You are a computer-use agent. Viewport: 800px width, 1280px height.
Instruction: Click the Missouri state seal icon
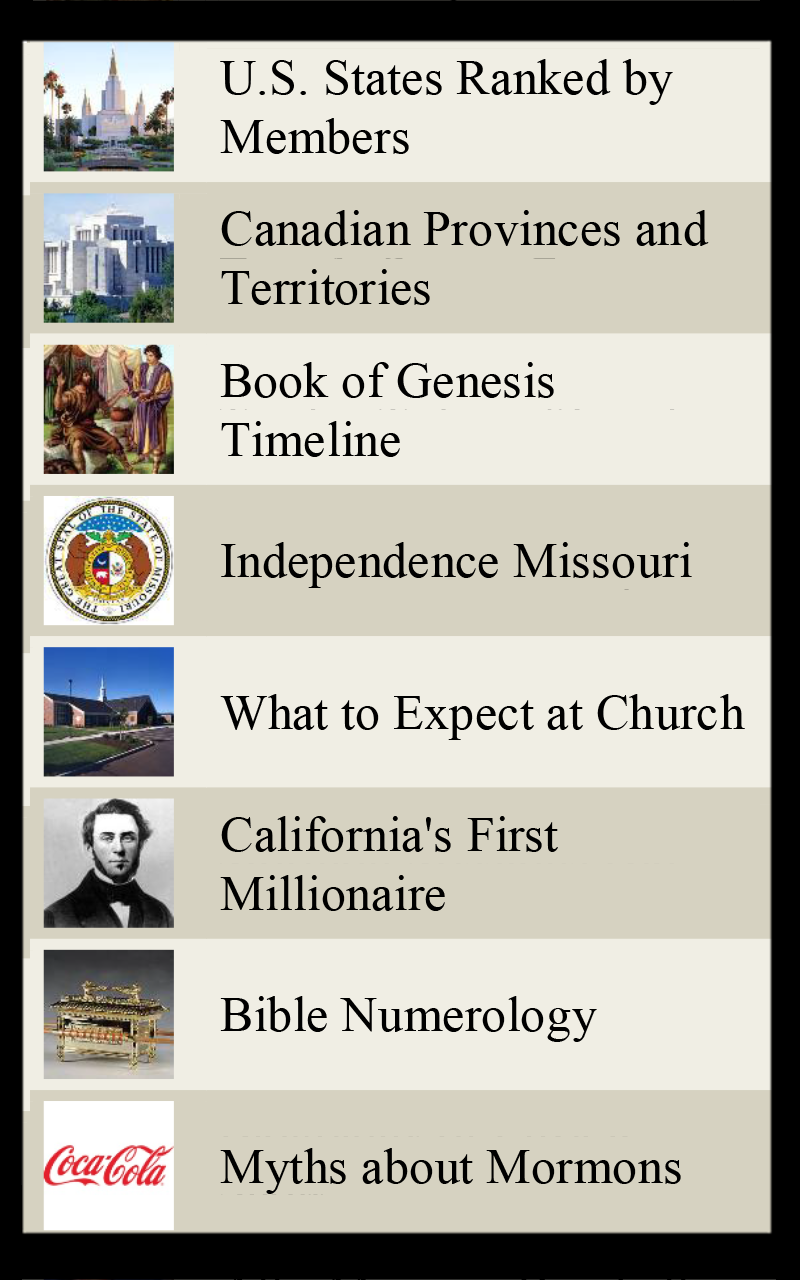[x=108, y=560]
